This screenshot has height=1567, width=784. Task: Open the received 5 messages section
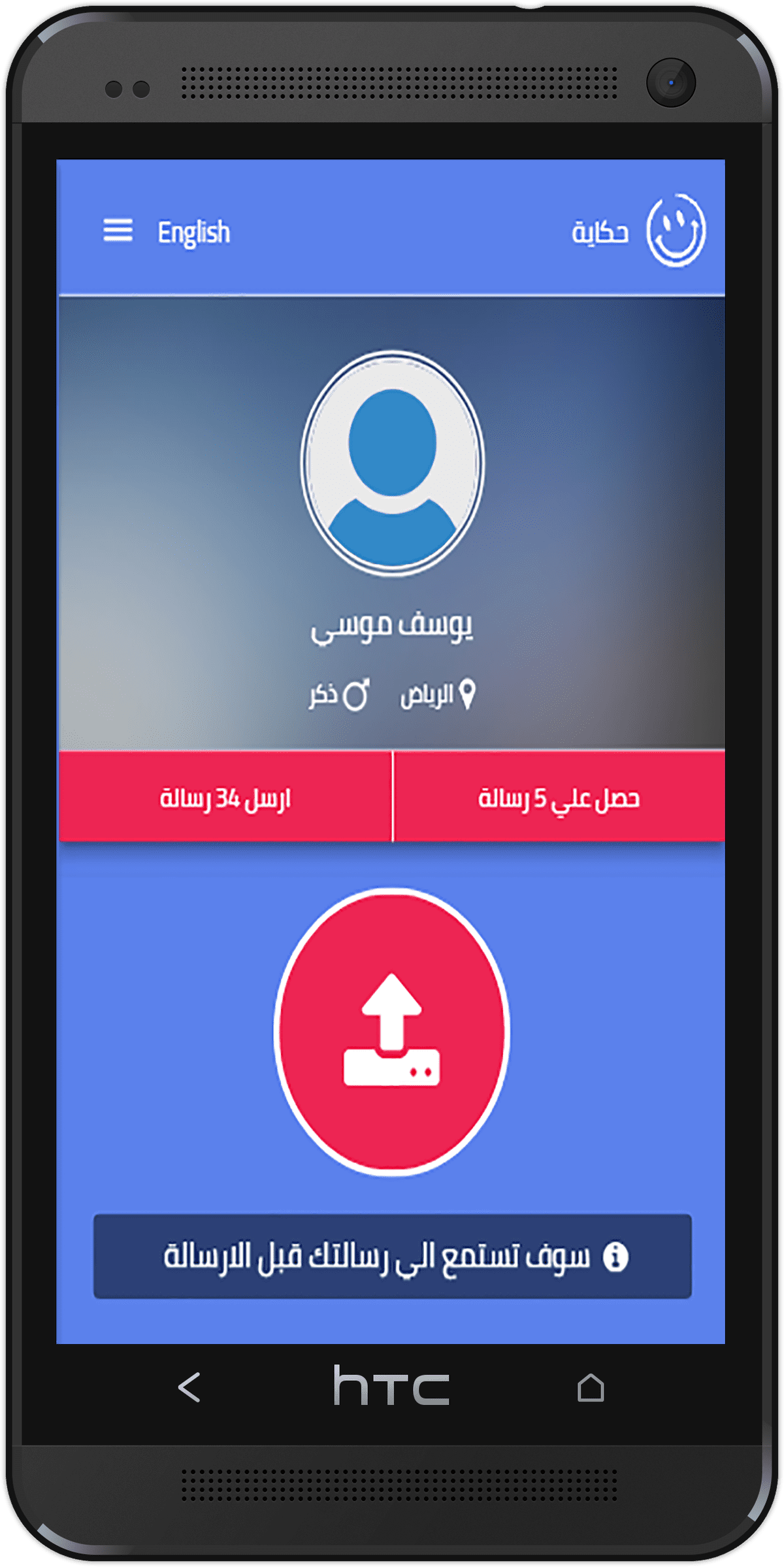[x=559, y=797]
